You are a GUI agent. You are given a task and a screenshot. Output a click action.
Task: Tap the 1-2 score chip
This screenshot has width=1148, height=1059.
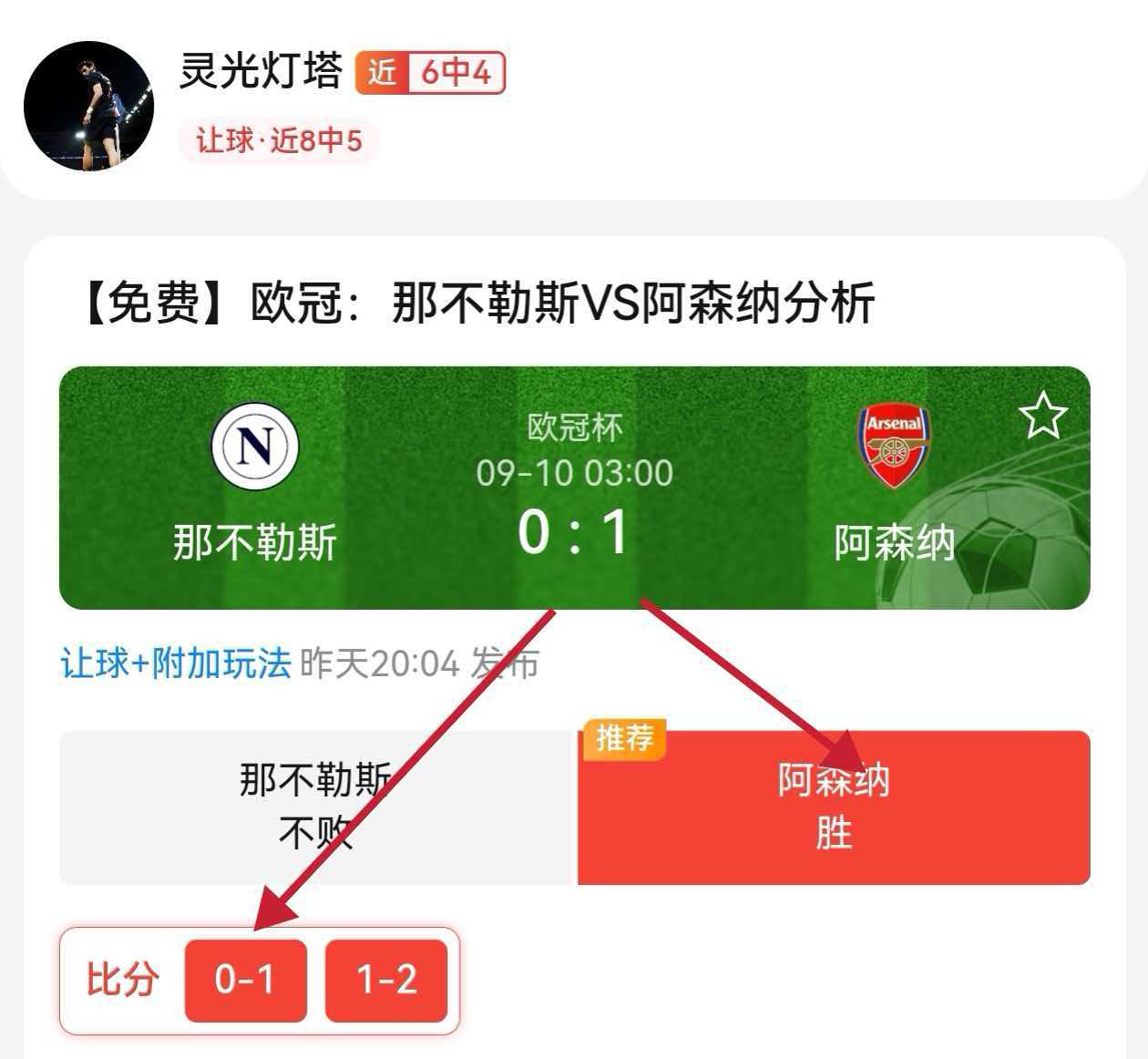coord(386,981)
